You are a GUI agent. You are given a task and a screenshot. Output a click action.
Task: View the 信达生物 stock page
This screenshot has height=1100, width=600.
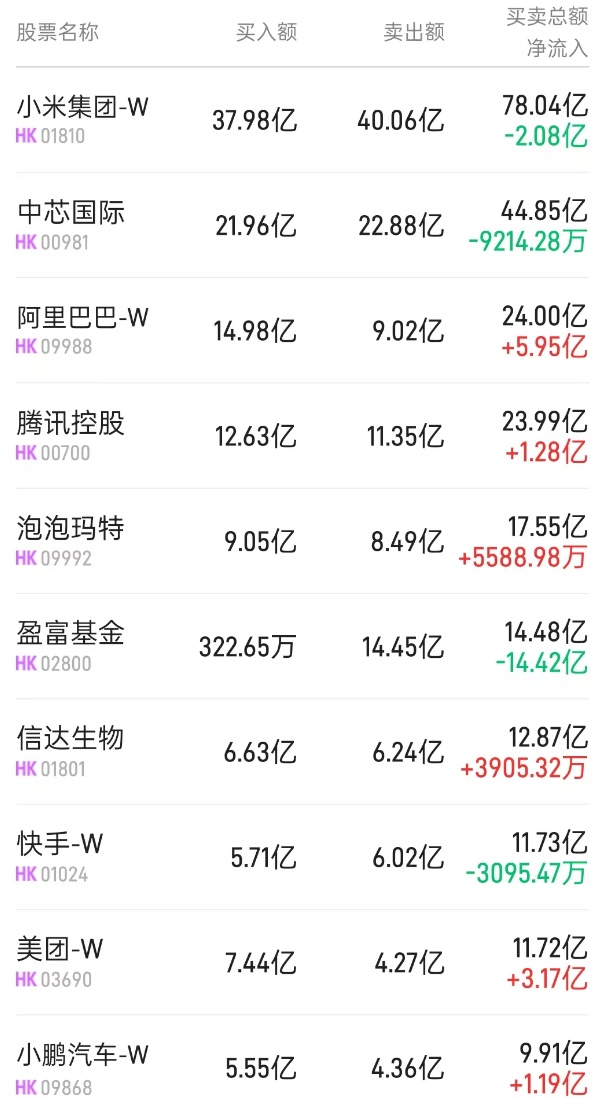[x=71, y=739]
